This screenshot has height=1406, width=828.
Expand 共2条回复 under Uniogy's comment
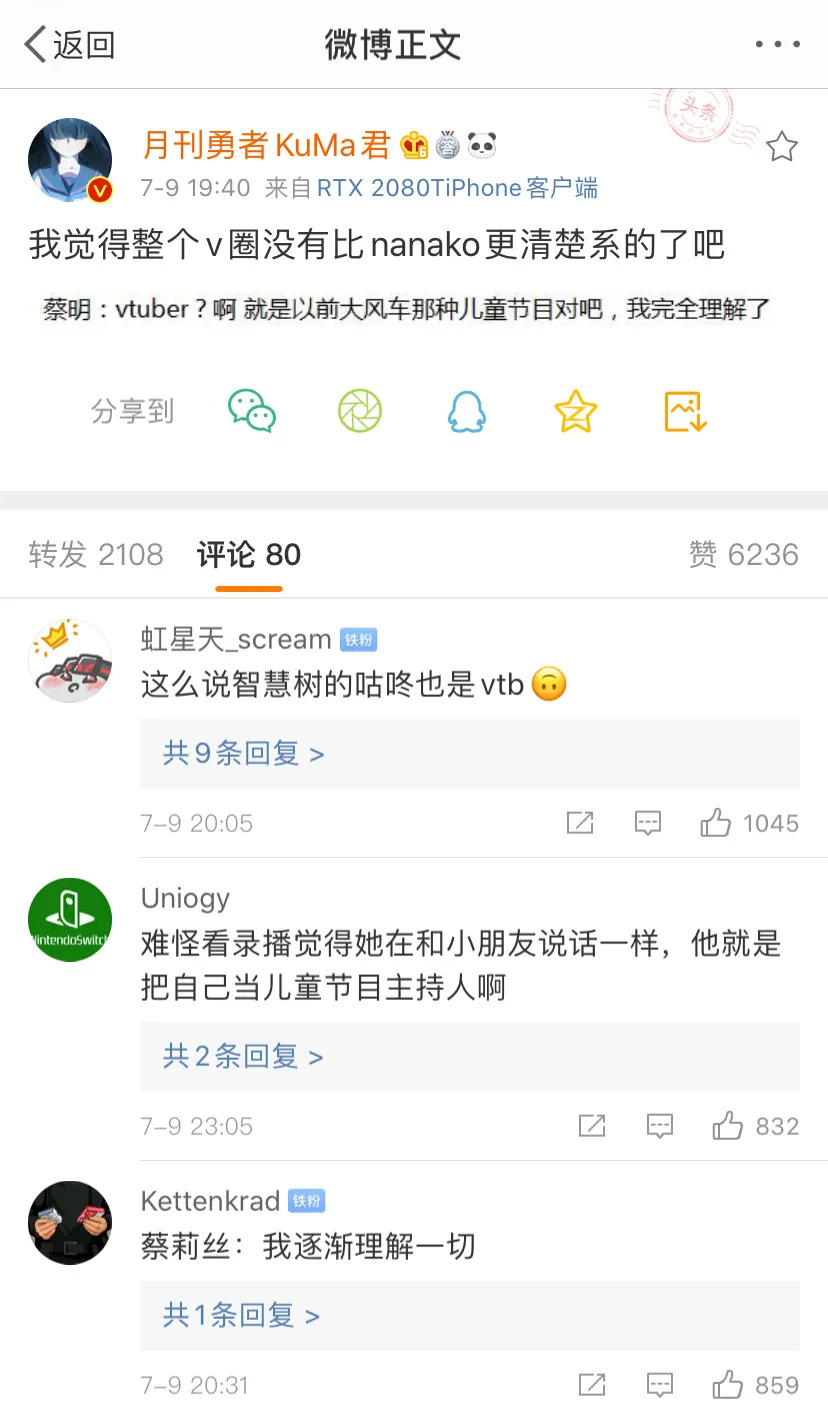click(x=243, y=1056)
